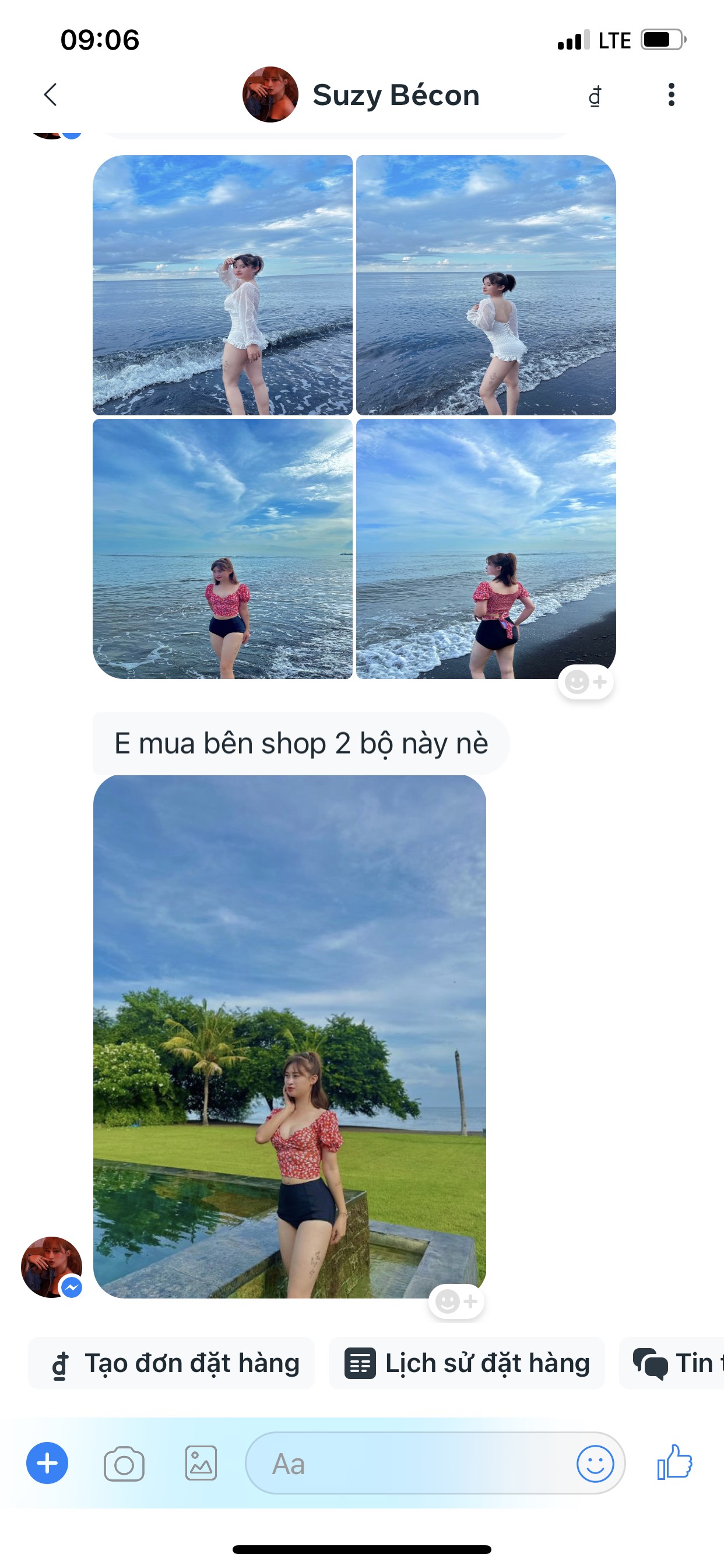Open the camera to take a photo

click(x=124, y=1464)
